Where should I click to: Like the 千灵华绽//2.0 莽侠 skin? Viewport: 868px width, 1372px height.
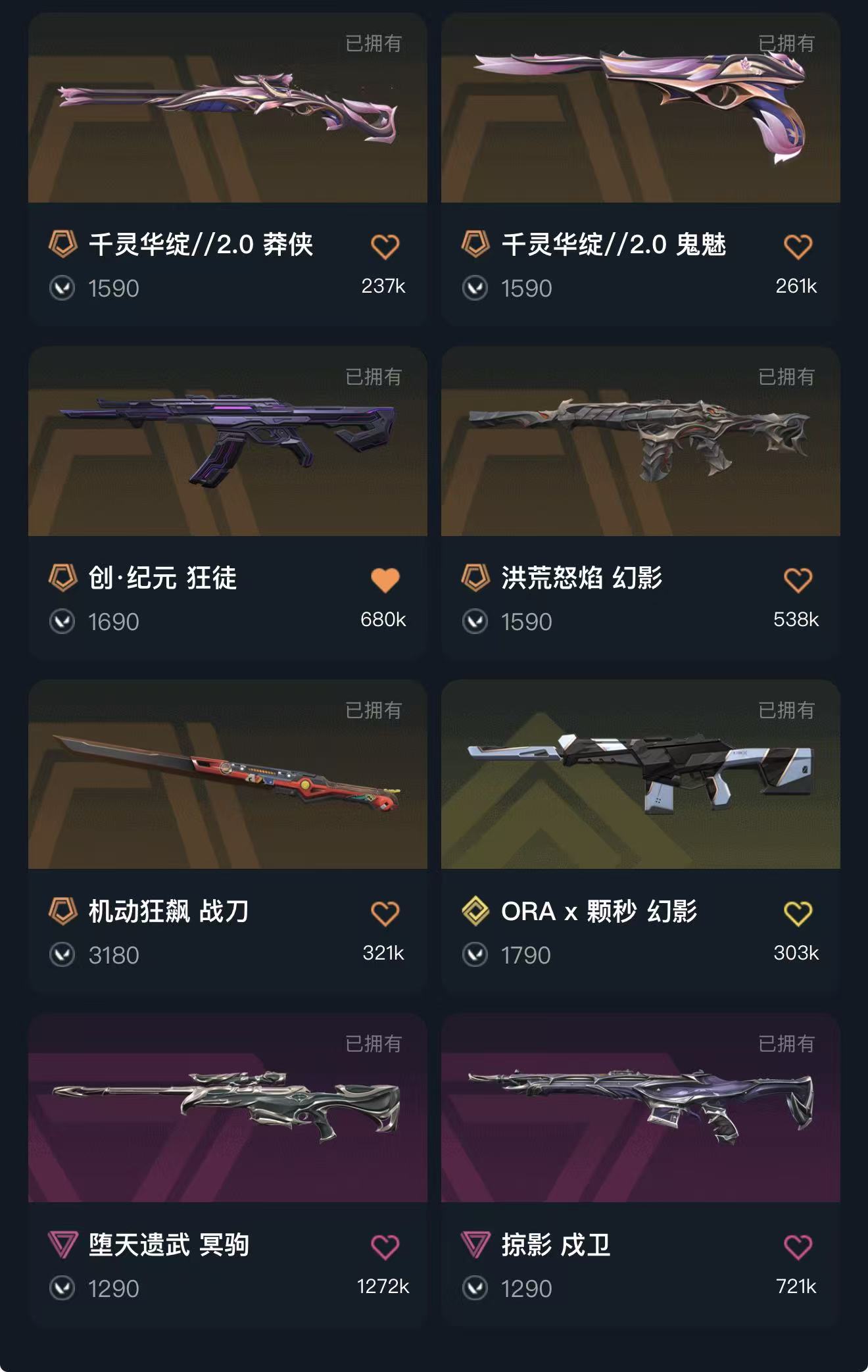coord(385,247)
